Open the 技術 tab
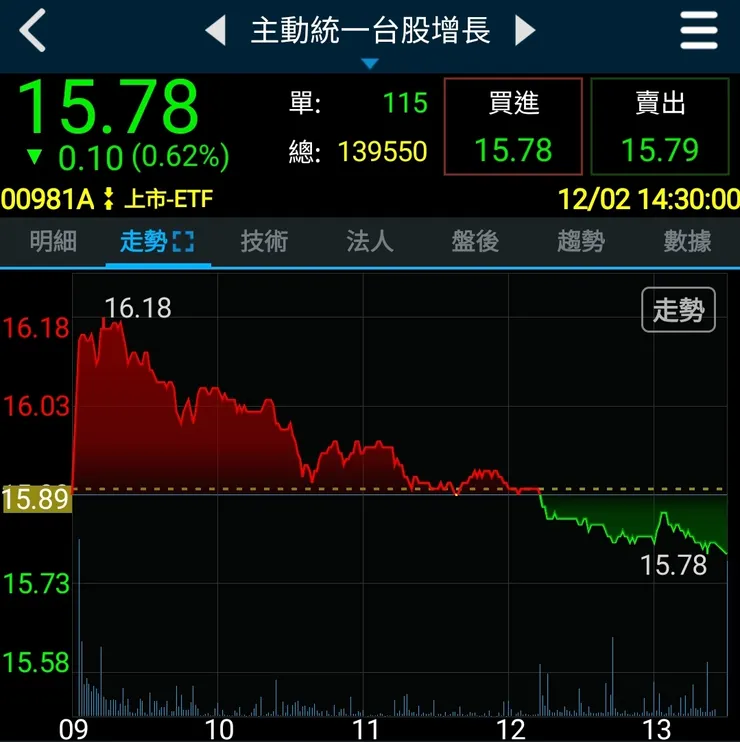Screen dimensions: 740x742 [264, 242]
